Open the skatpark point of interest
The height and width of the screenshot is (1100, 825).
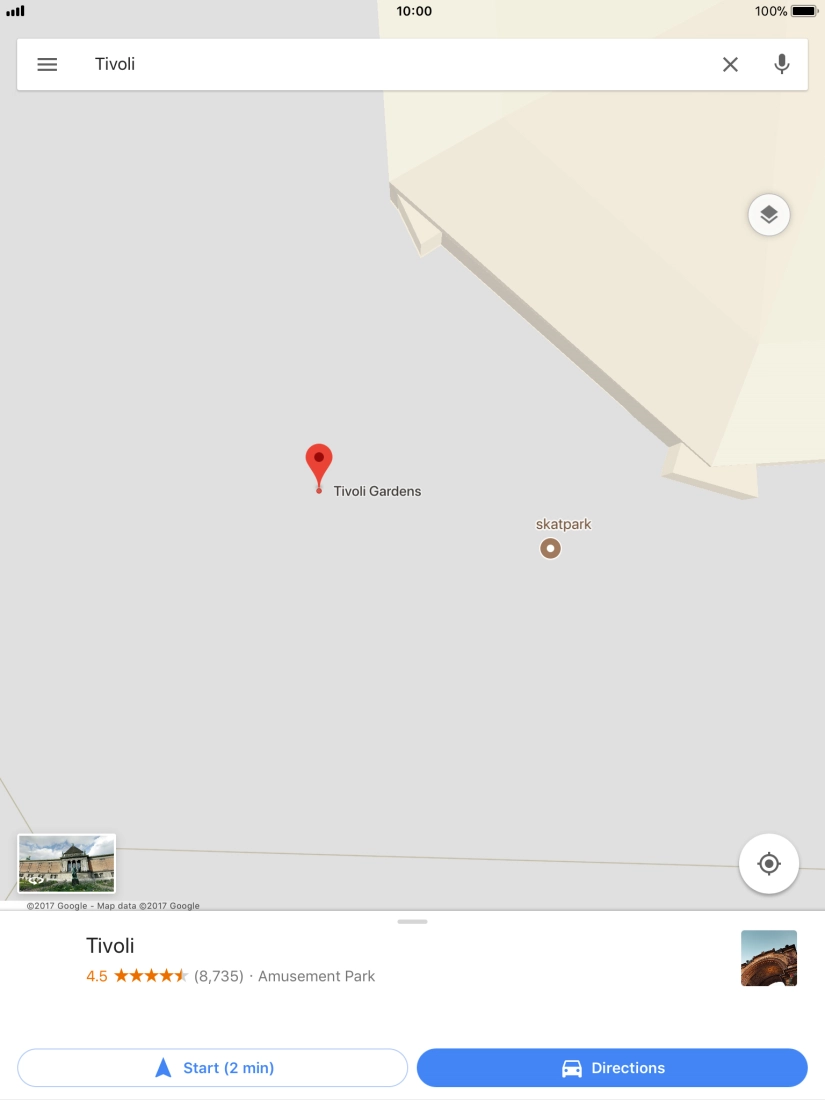pos(550,548)
